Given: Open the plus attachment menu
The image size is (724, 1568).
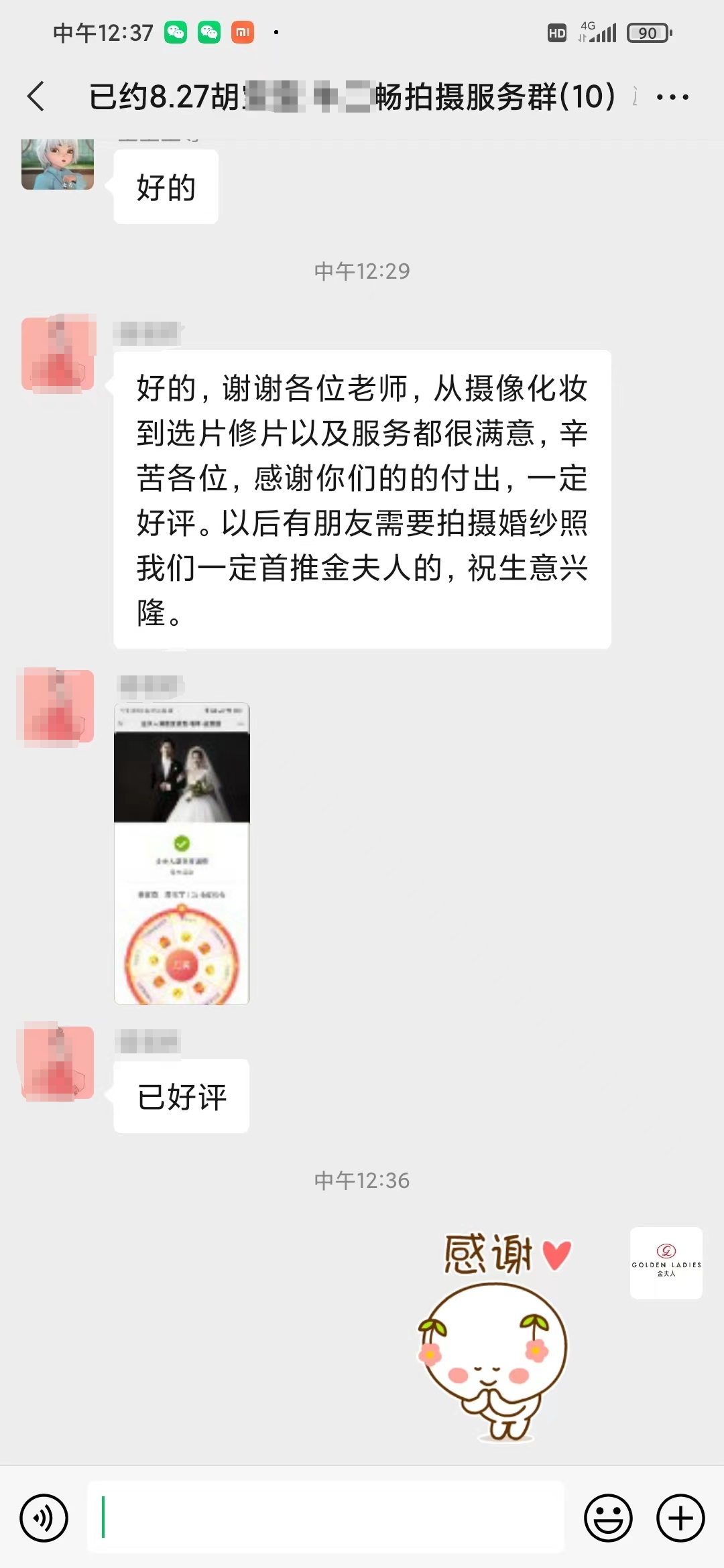Looking at the screenshot, I should [680, 1518].
